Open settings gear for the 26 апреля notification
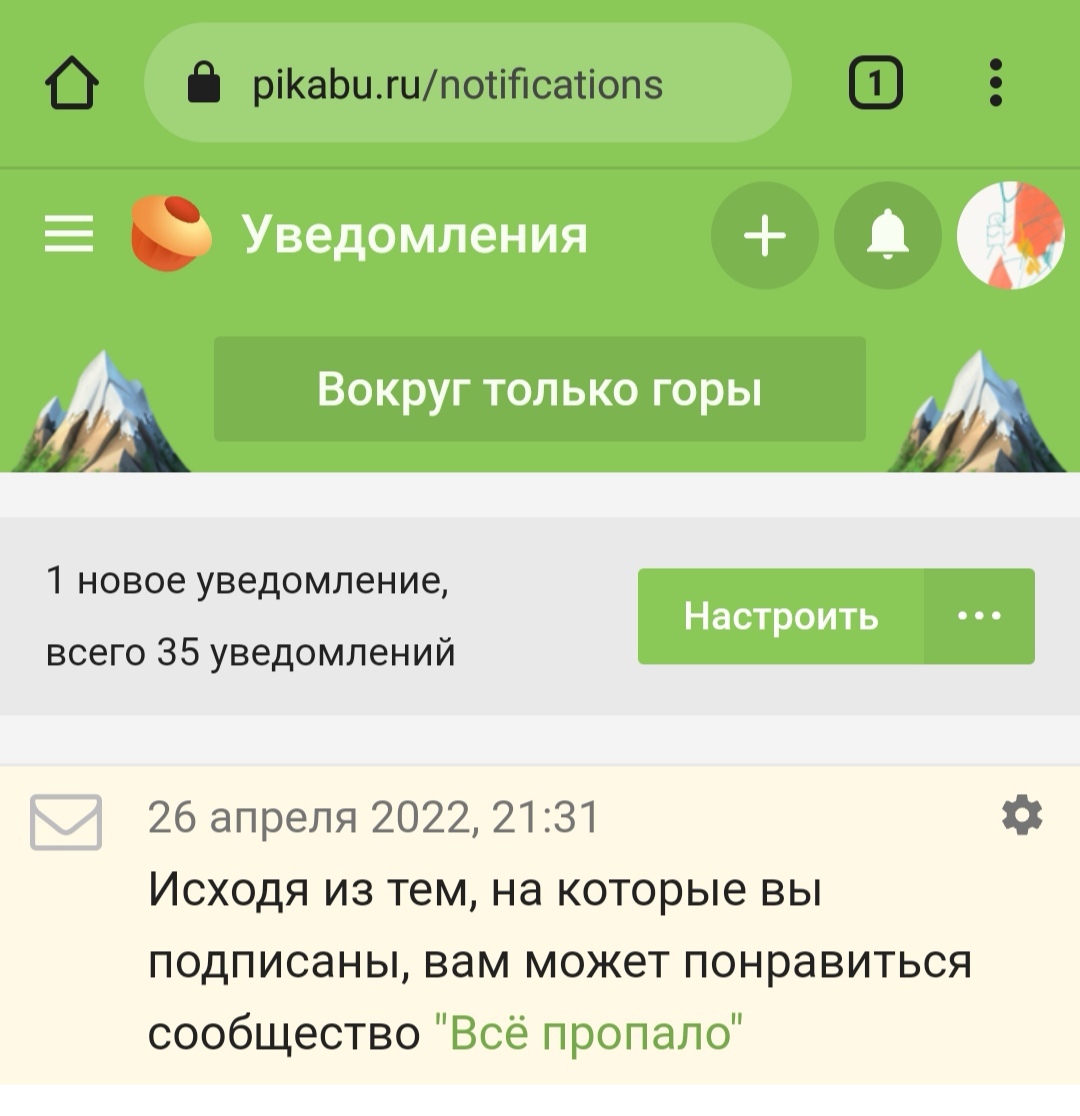Screen dimensions: 1080x1116 click(1022, 817)
